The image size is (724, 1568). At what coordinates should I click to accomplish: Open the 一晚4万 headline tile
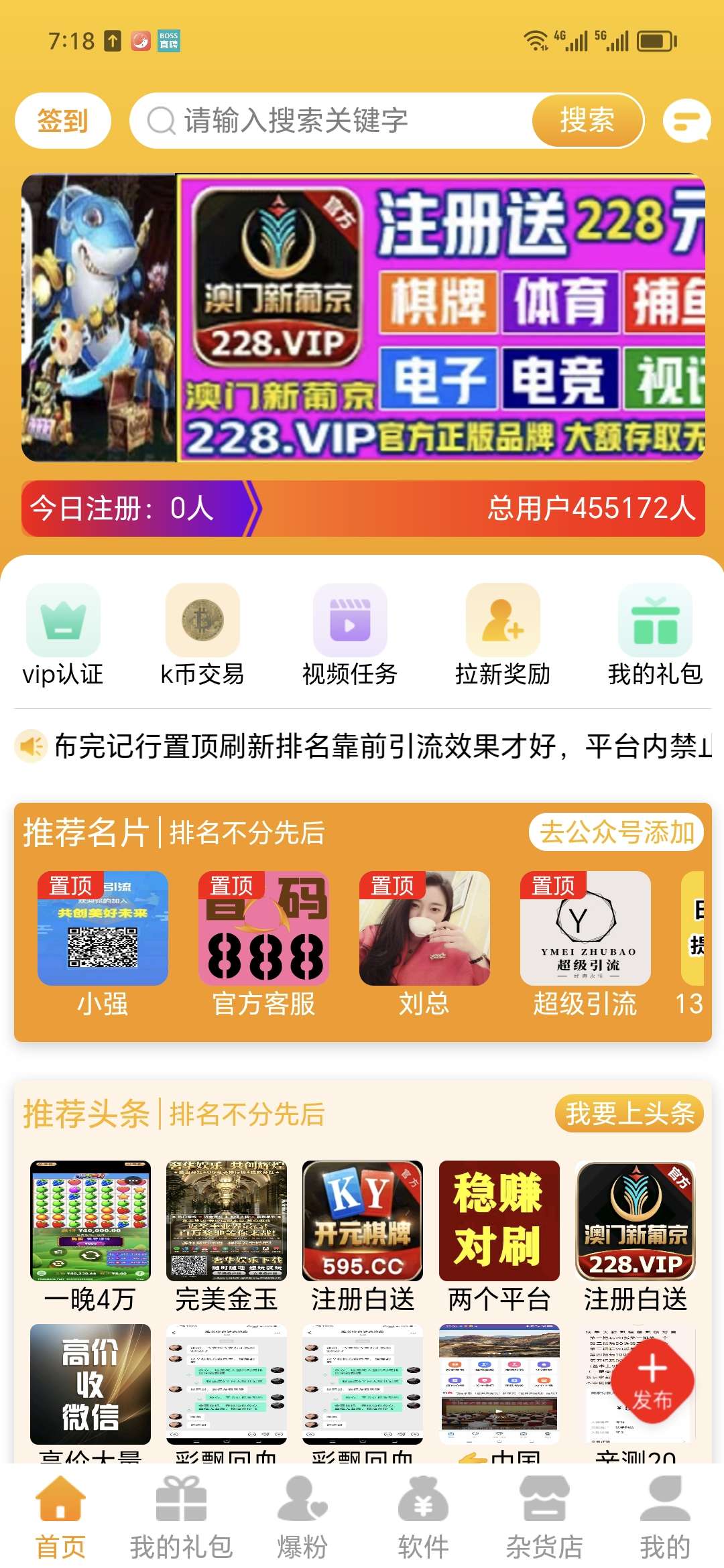coord(90,1237)
